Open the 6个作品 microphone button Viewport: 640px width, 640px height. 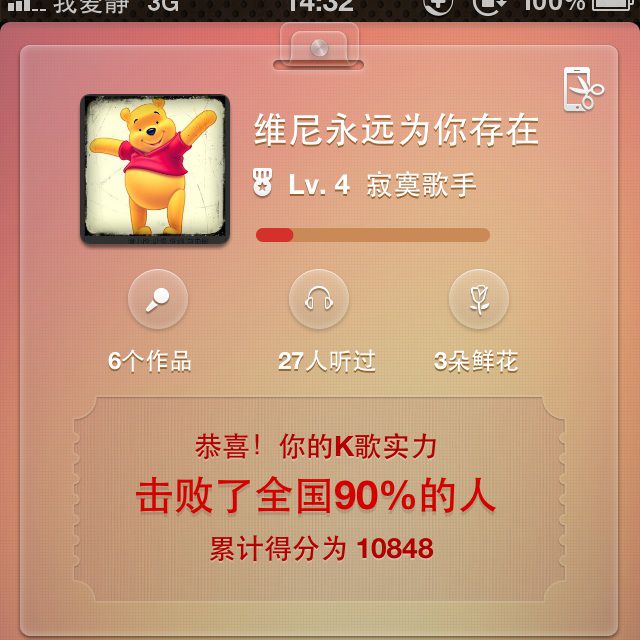click(x=158, y=300)
